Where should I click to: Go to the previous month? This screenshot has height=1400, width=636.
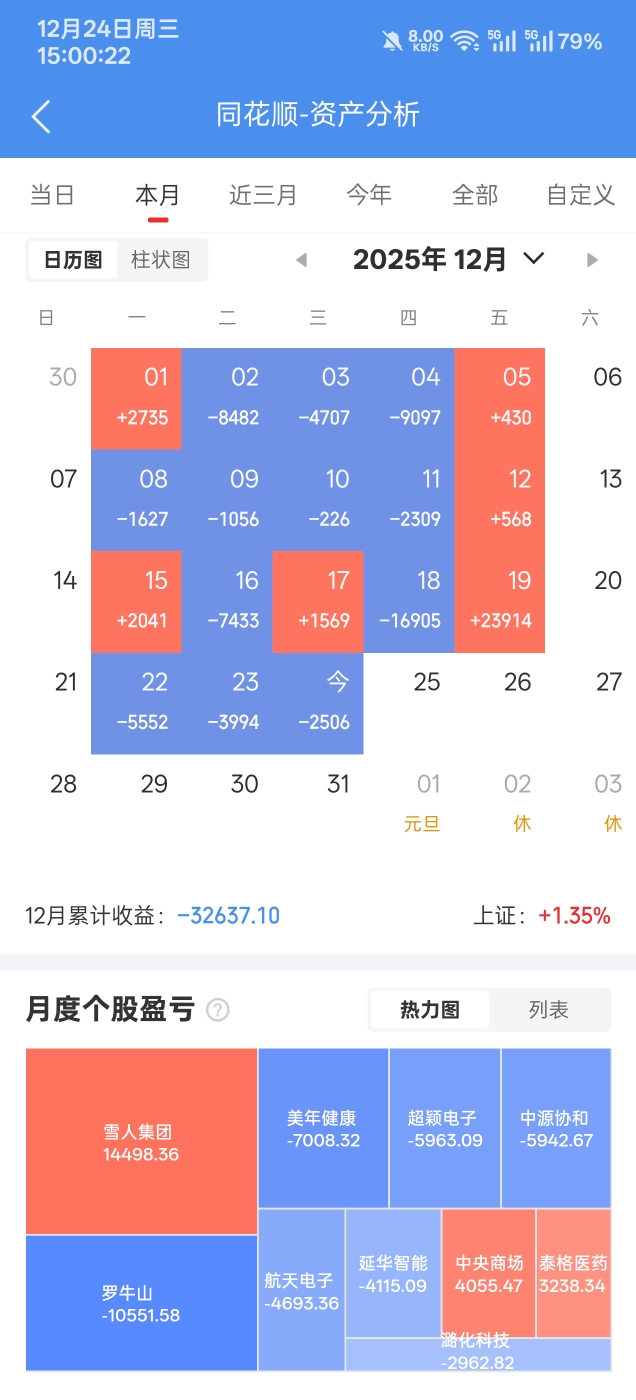(x=301, y=260)
